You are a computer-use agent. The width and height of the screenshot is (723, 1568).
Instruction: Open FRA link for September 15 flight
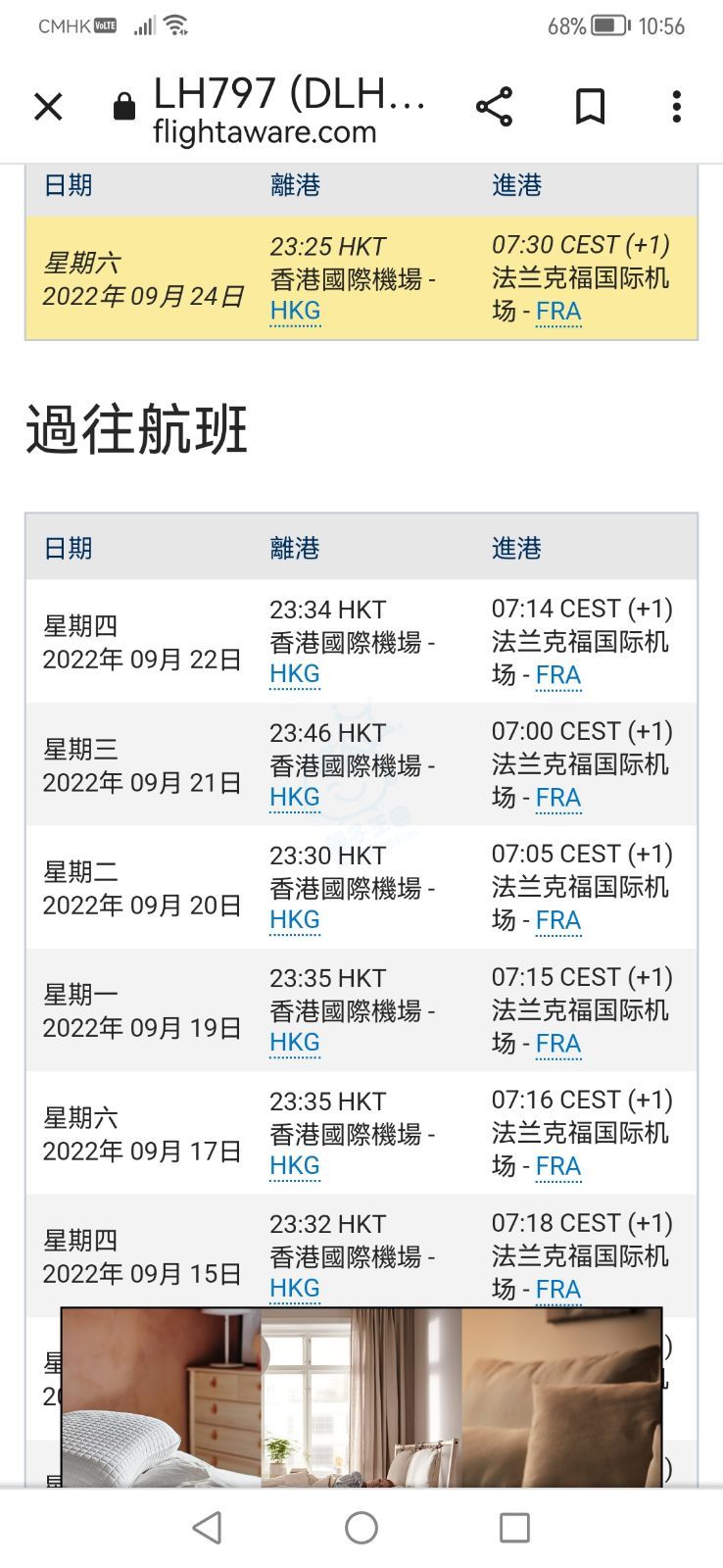(x=558, y=1290)
